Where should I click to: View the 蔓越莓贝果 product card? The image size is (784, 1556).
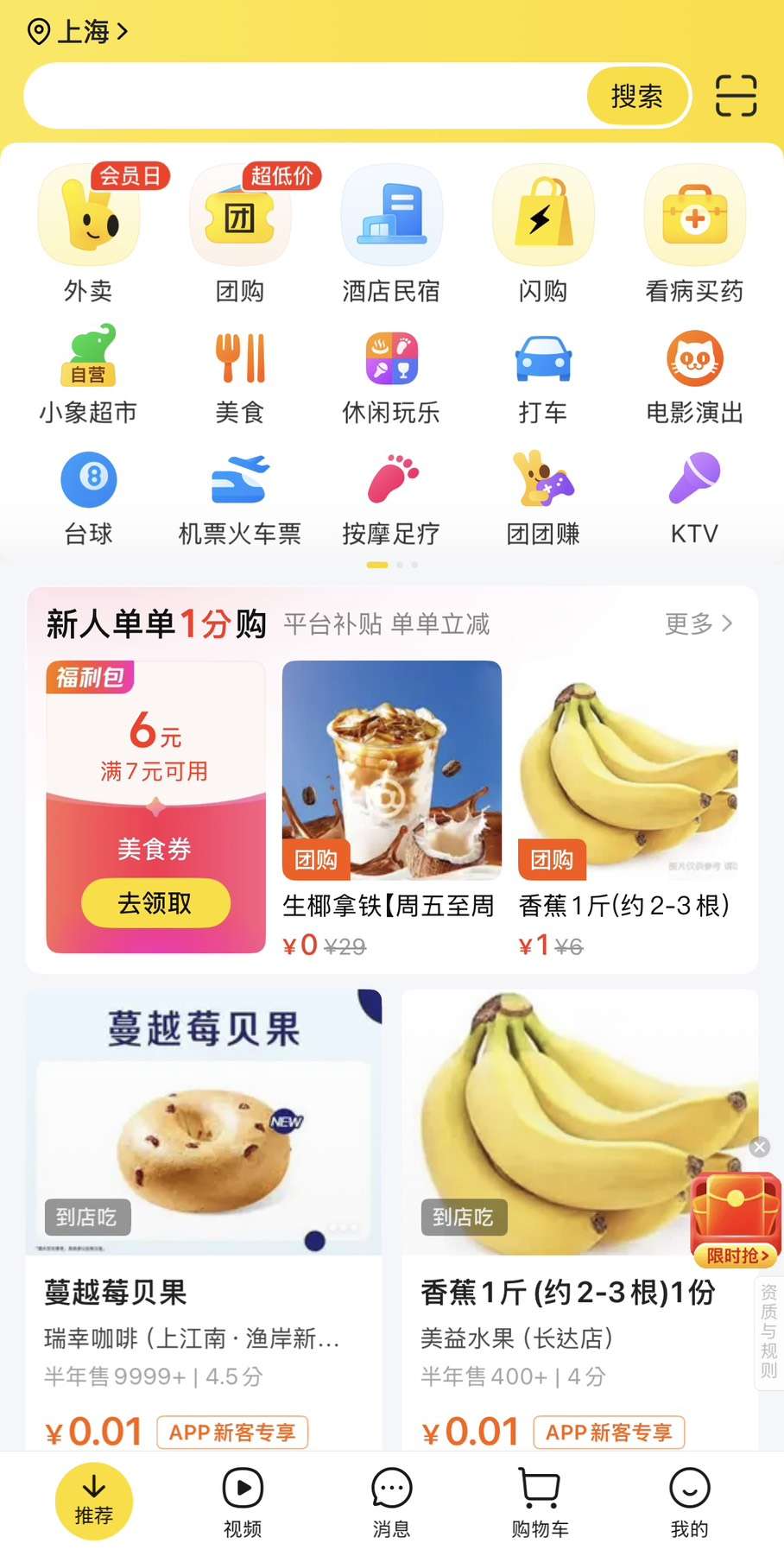204,1209
